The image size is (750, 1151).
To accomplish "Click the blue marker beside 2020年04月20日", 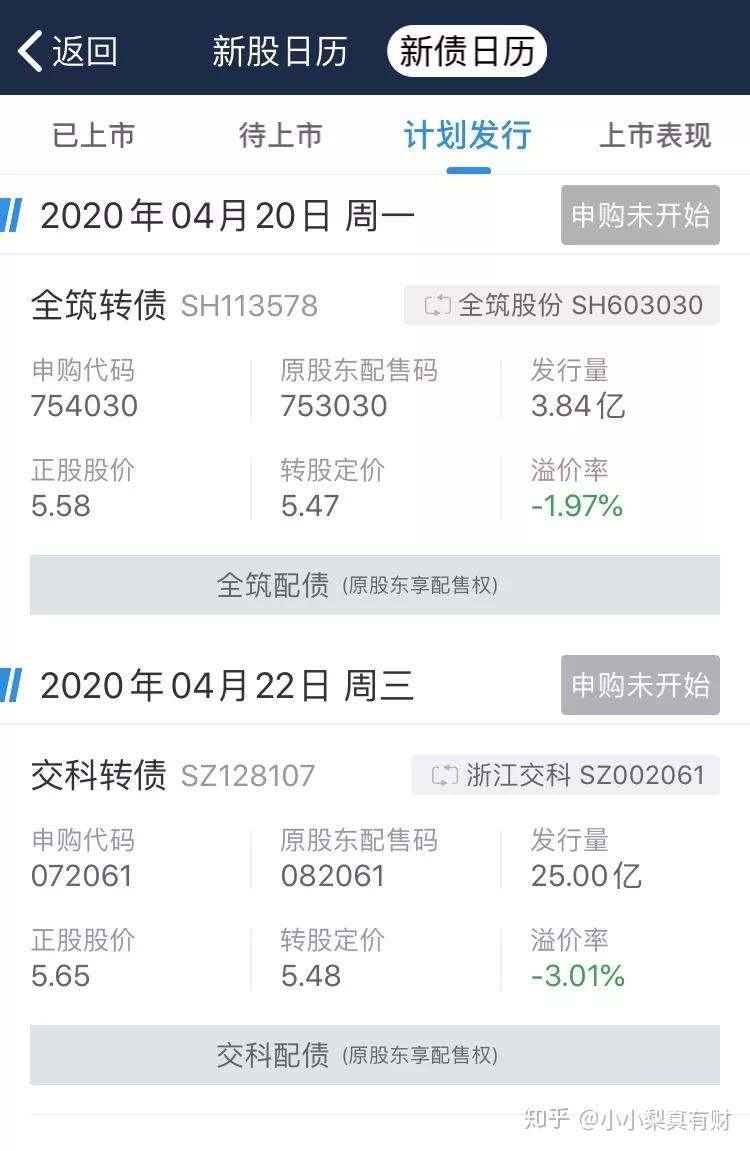I will pos(12,215).
